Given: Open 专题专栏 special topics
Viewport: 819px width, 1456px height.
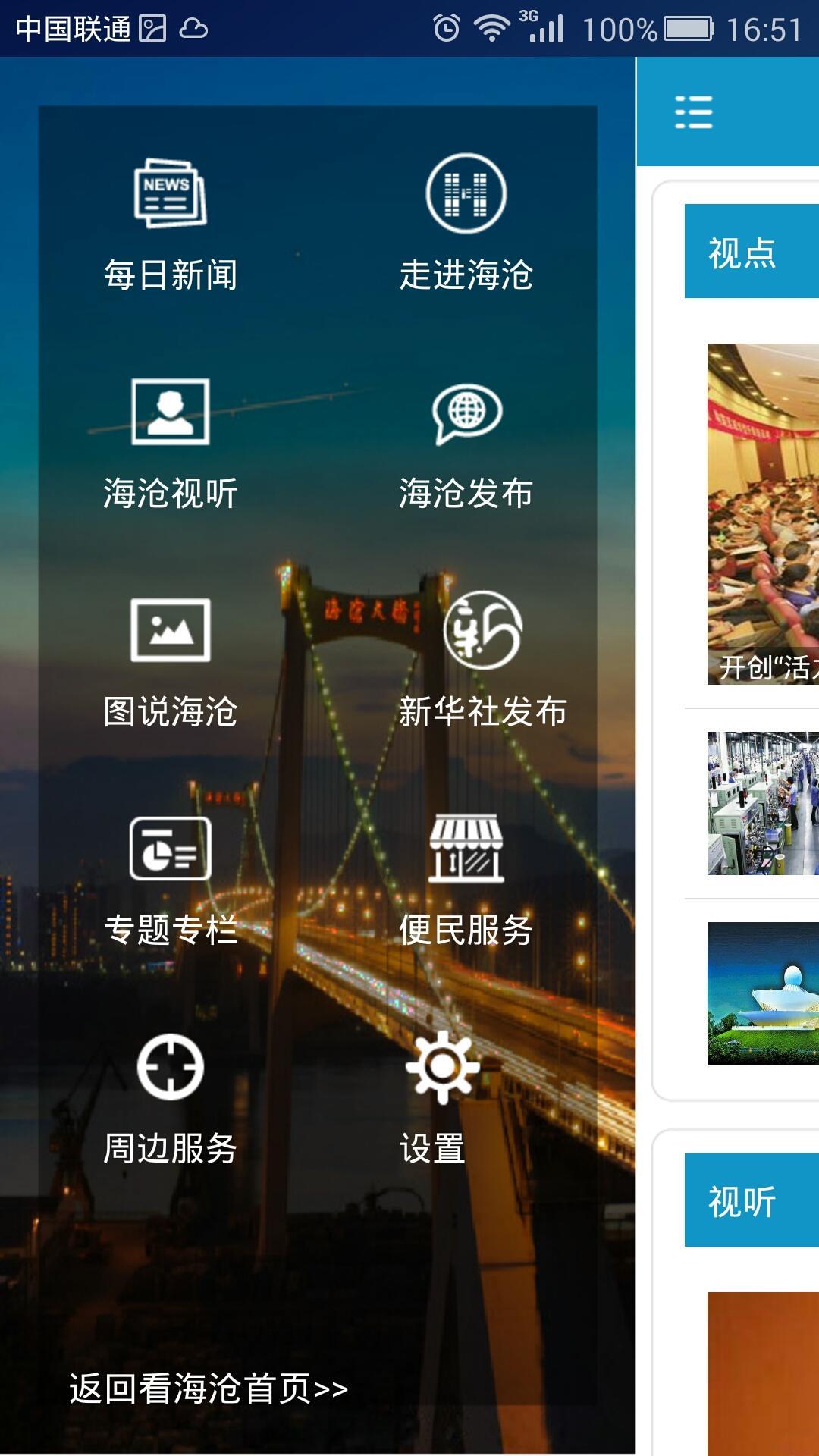Looking at the screenshot, I should pos(171,881).
